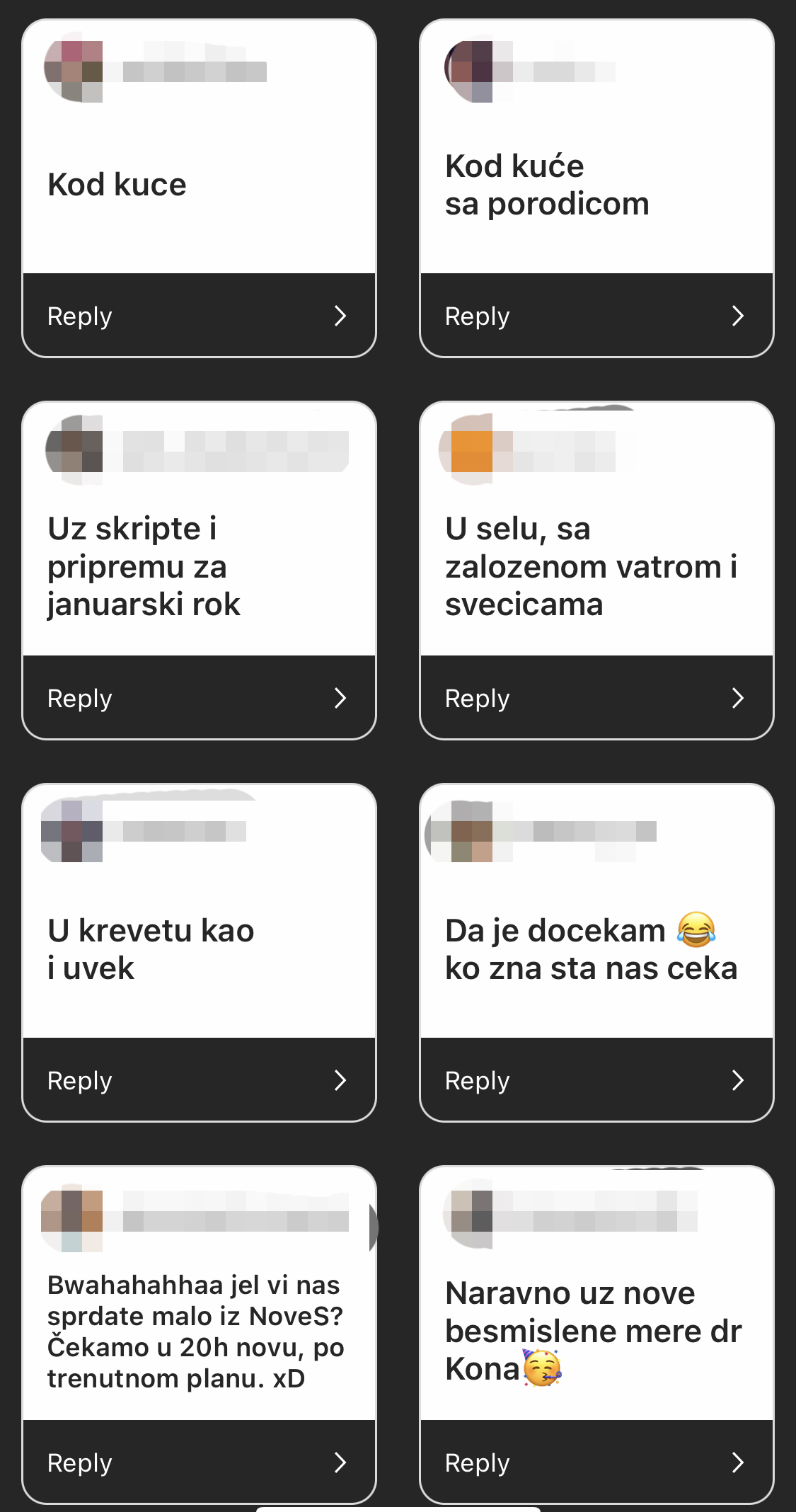Reply to the 'Da je docekam' response
This screenshot has width=796, height=1512.
596,1080
